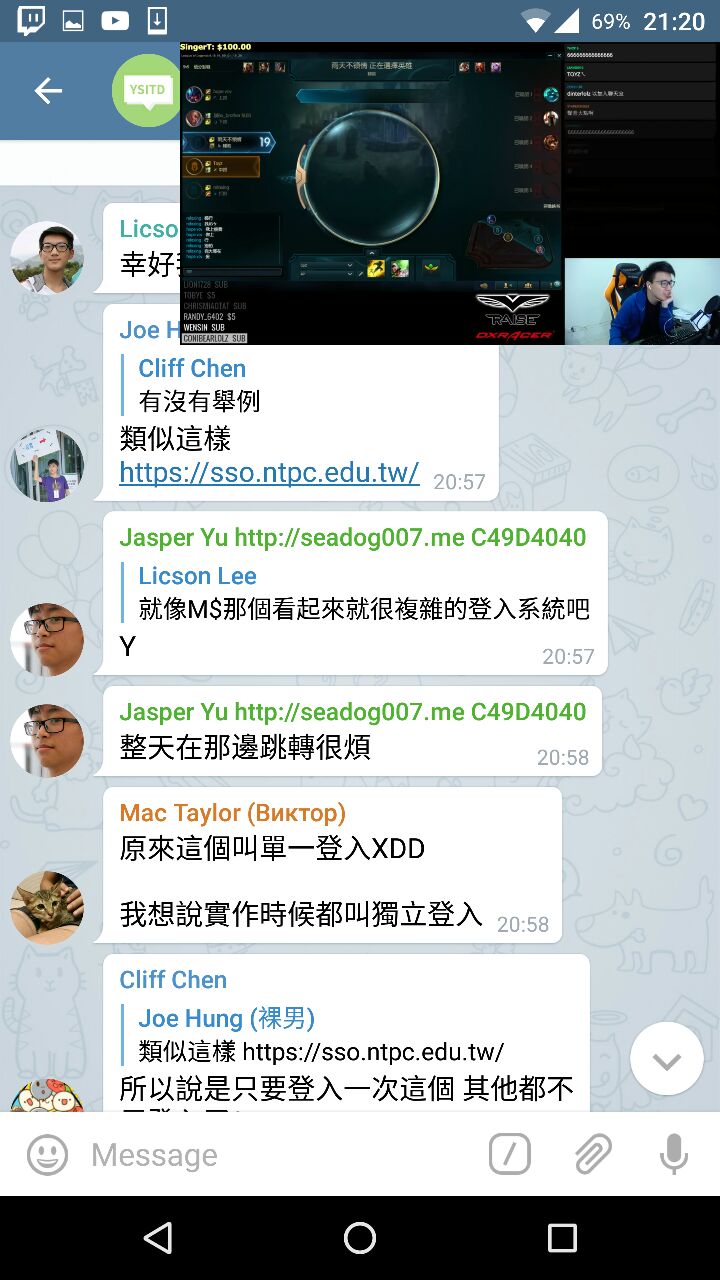View Mac Taylor's cat avatar profile

point(47,907)
